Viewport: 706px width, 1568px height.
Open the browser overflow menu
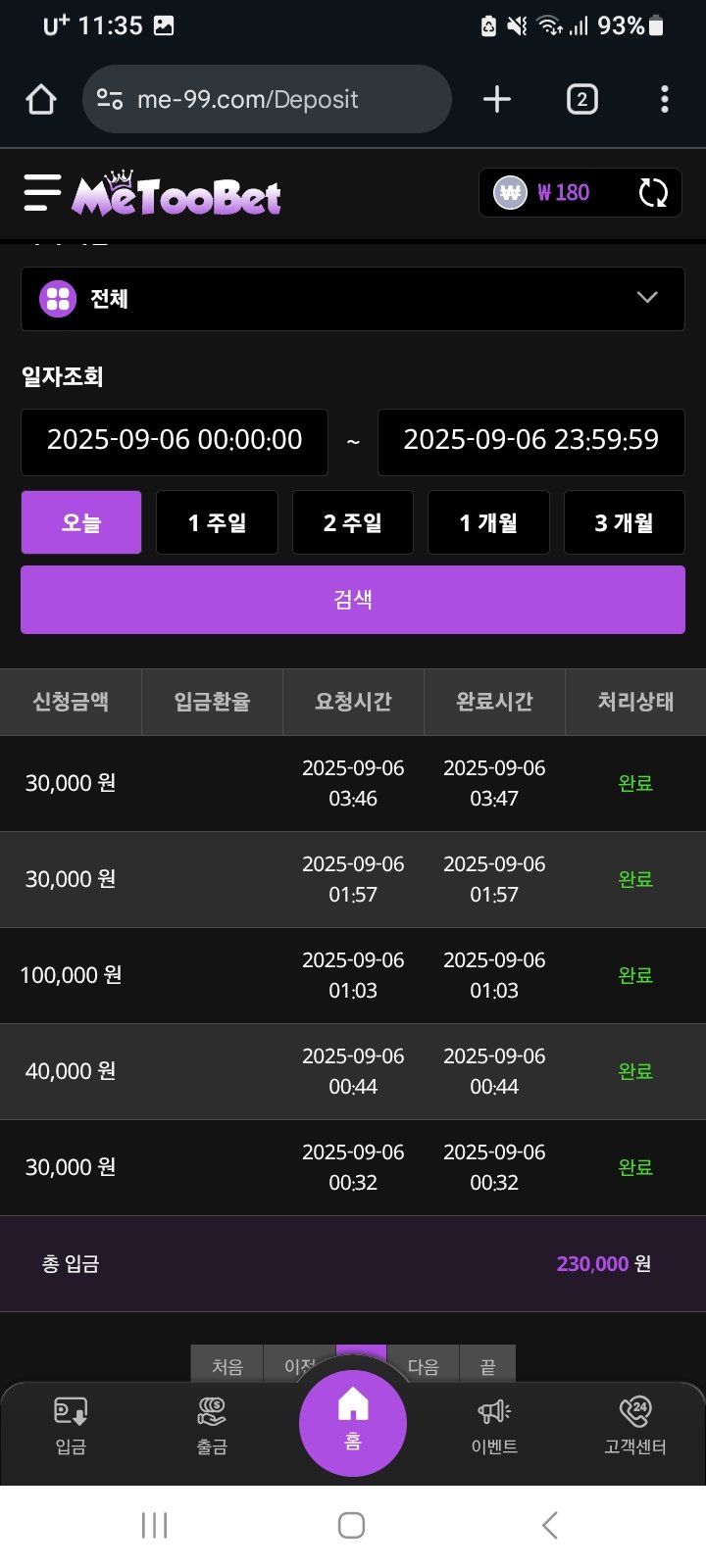click(665, 99)
